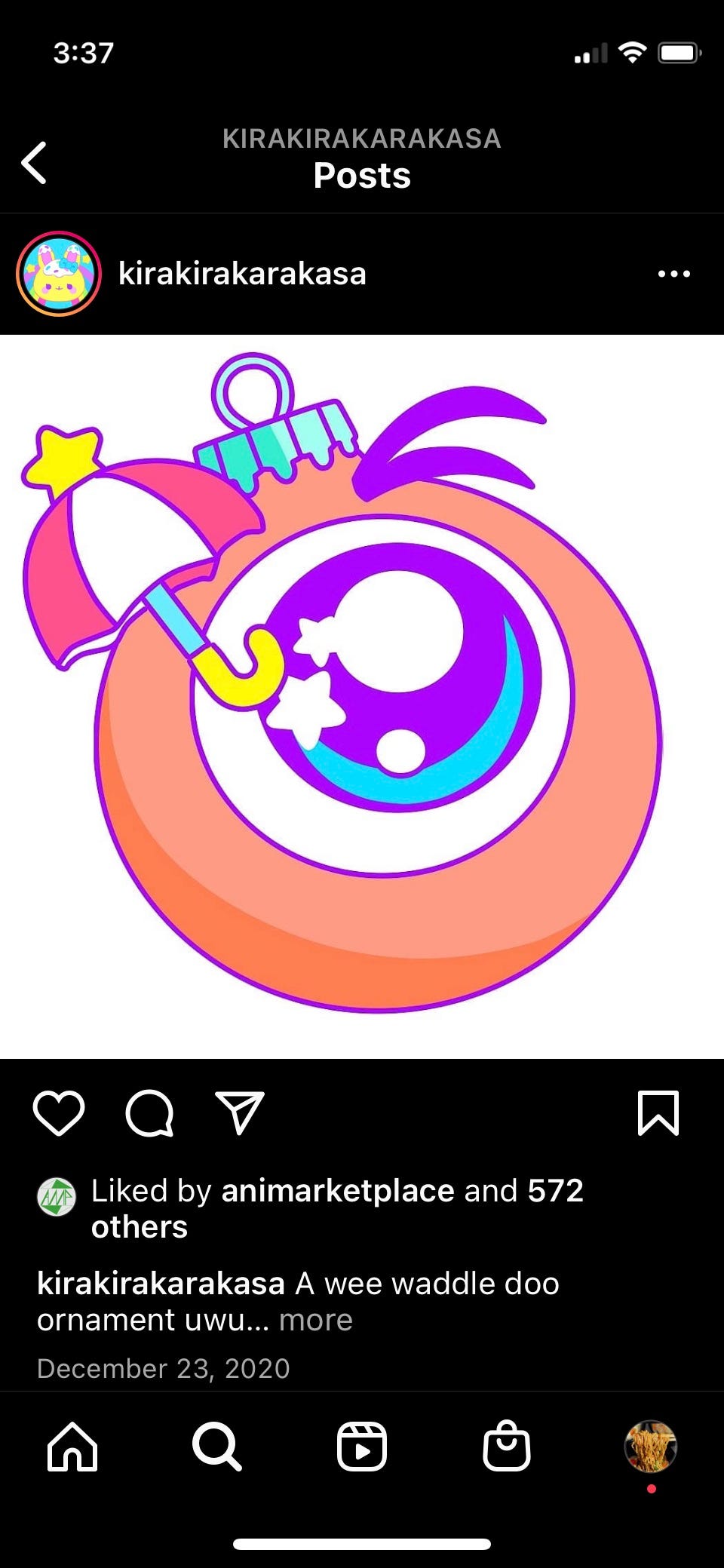Like the waddle doo ornament post
The image size is (724, 1568).
pos(59,1113)
